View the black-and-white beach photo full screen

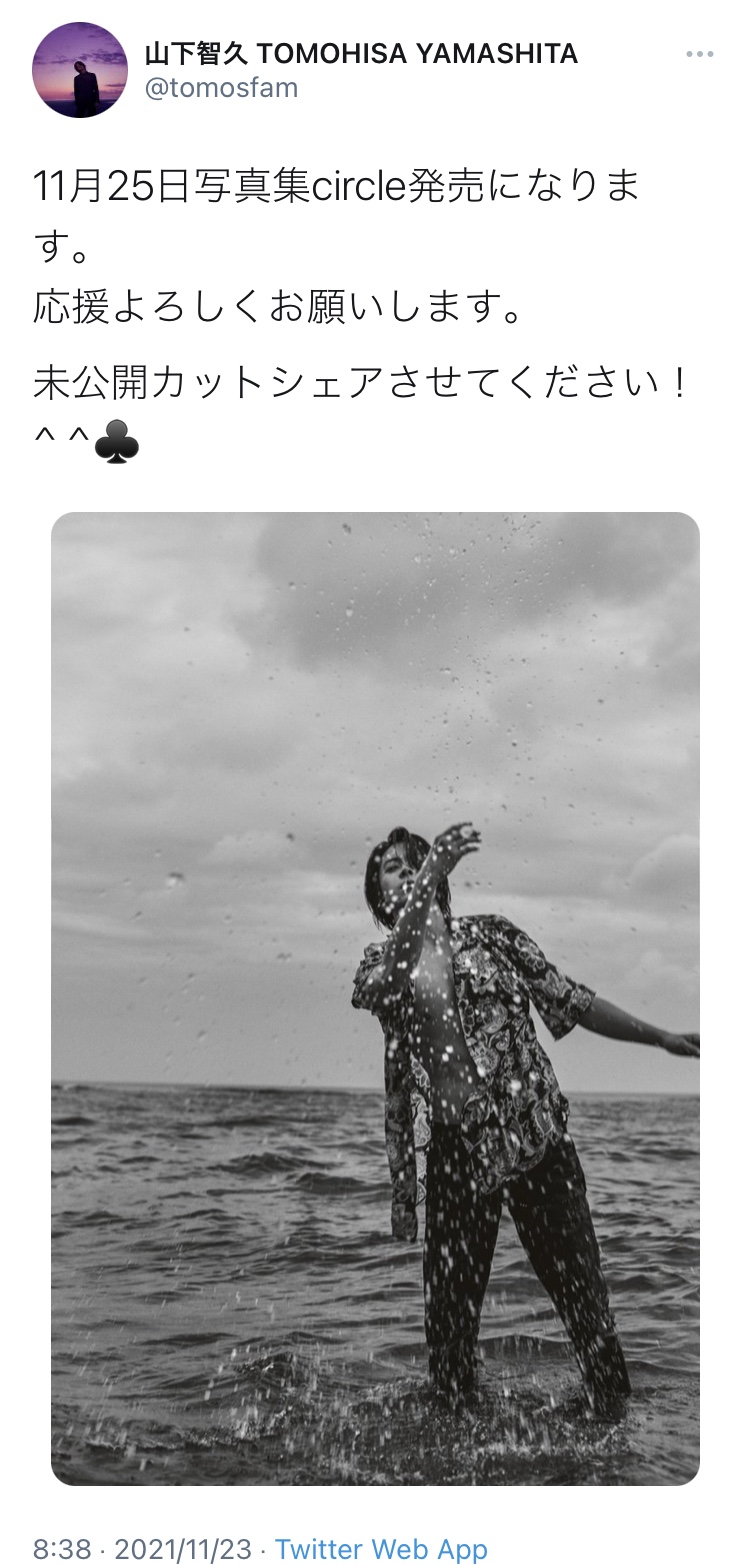(x=375, y=999)
